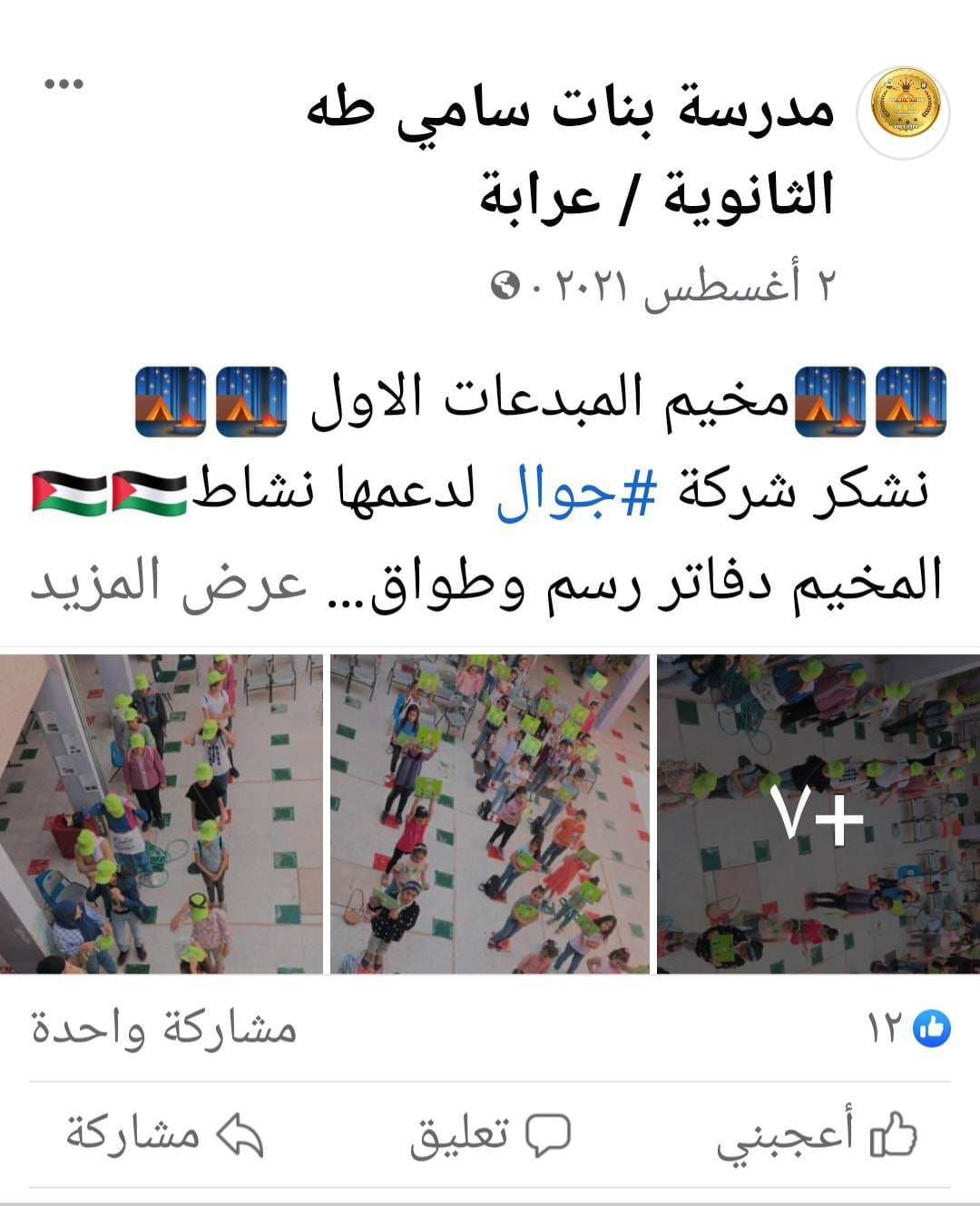The image size is (980, 1206).
Task: Open the school page profile picture
Action: coord(905,107)
